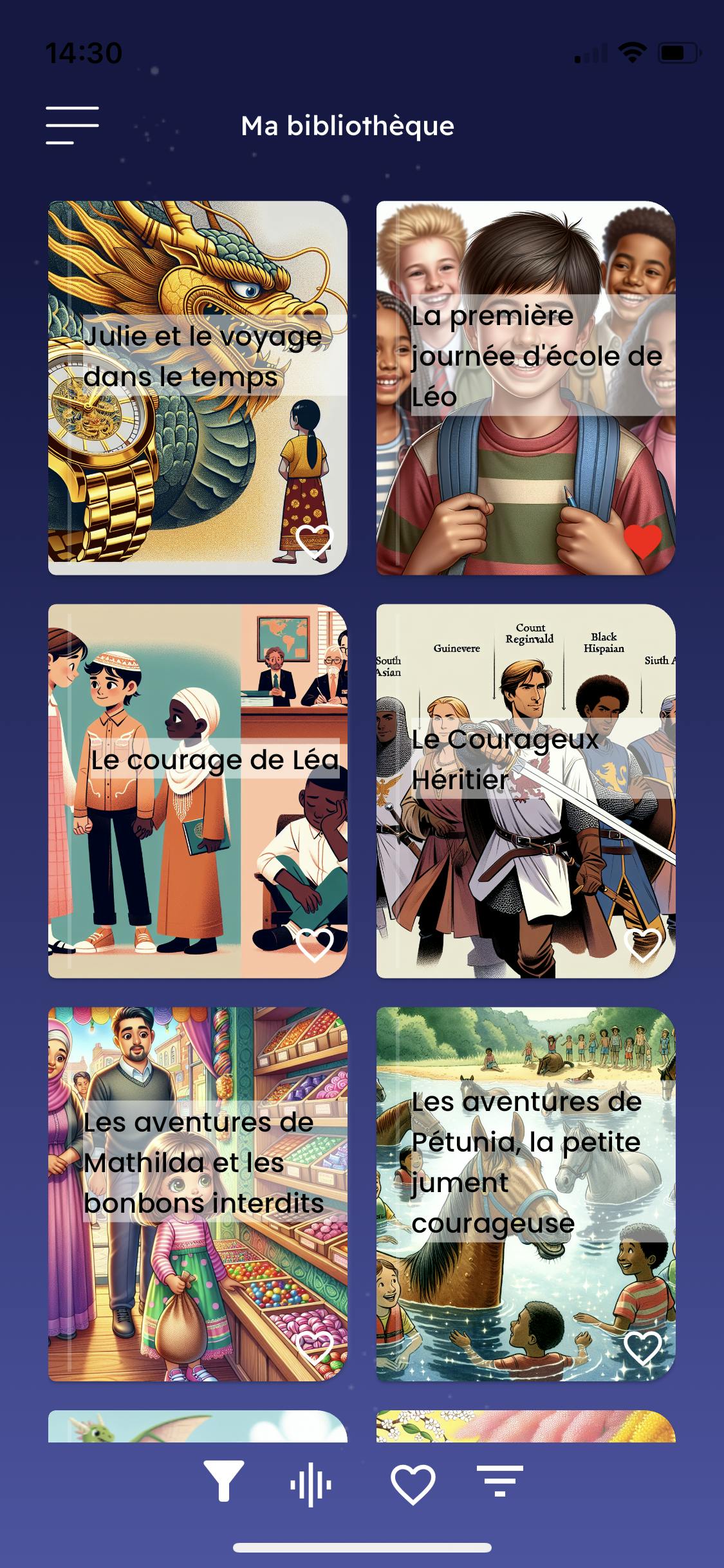Show favorites with the bottom heart icon
Image resolution: width=724 pixels, height=1568 pixels.
click(x=413, y=1484)
